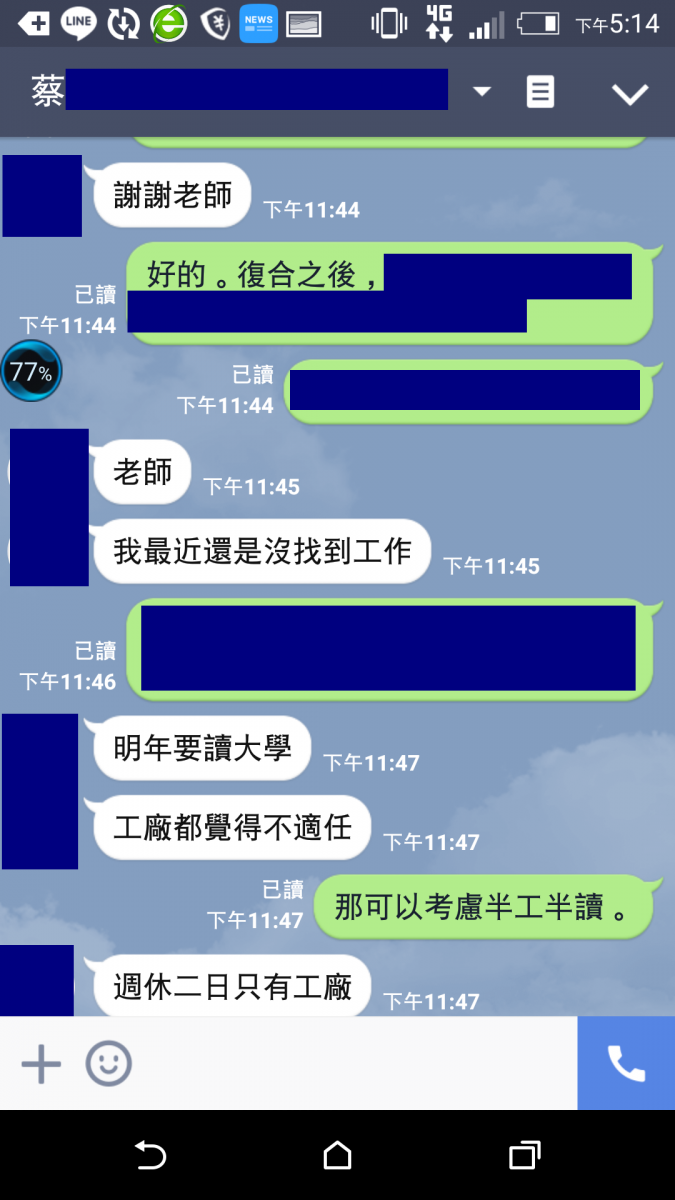Screen dimensions: 675x1200
Task: Start a voice call with phone button
Action: pyautogui.click(x=626, y=1064)
